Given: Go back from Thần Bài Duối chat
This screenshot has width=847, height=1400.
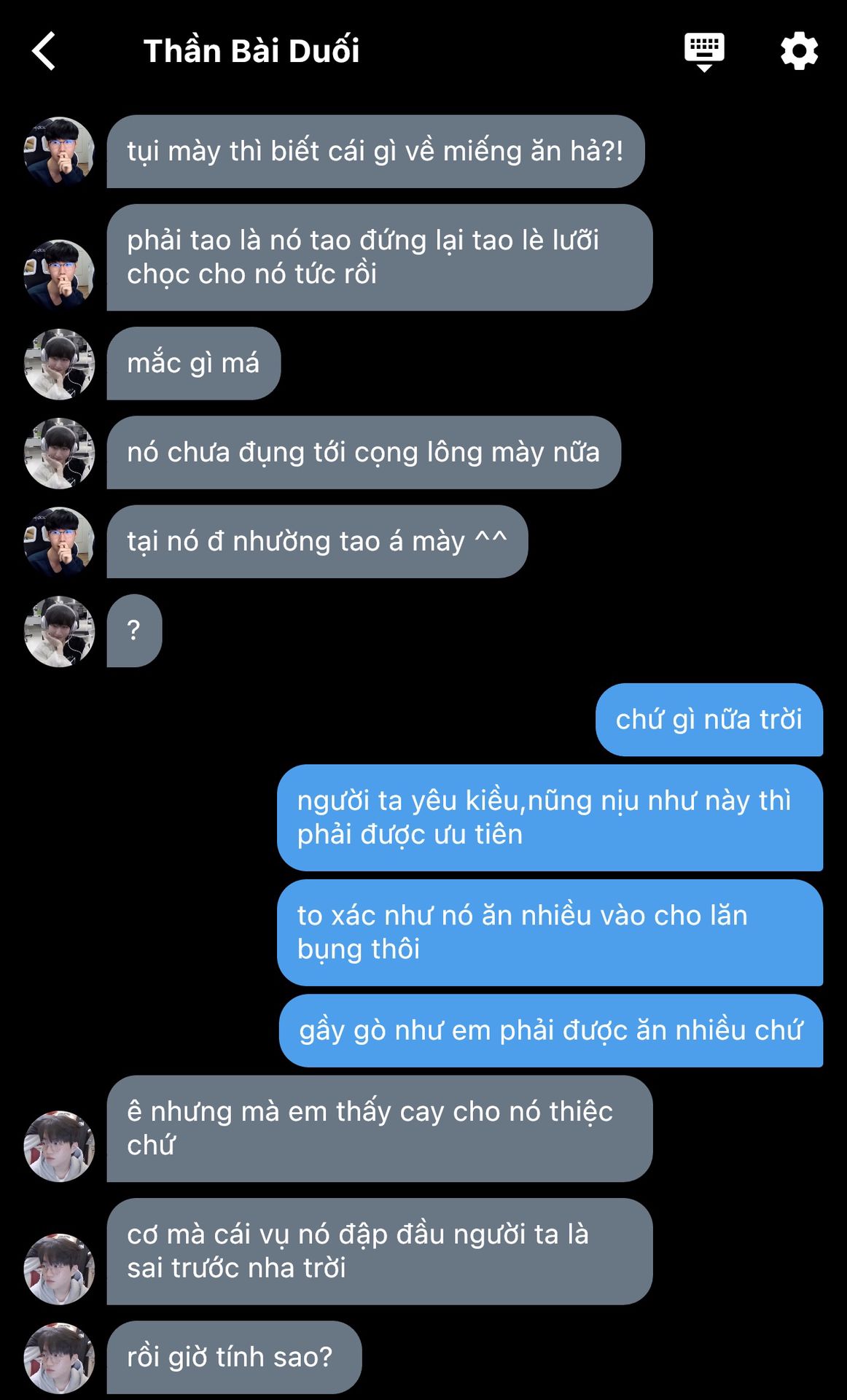Looking at the screenshot, I should pyautogui.click(x=44, y=51).
